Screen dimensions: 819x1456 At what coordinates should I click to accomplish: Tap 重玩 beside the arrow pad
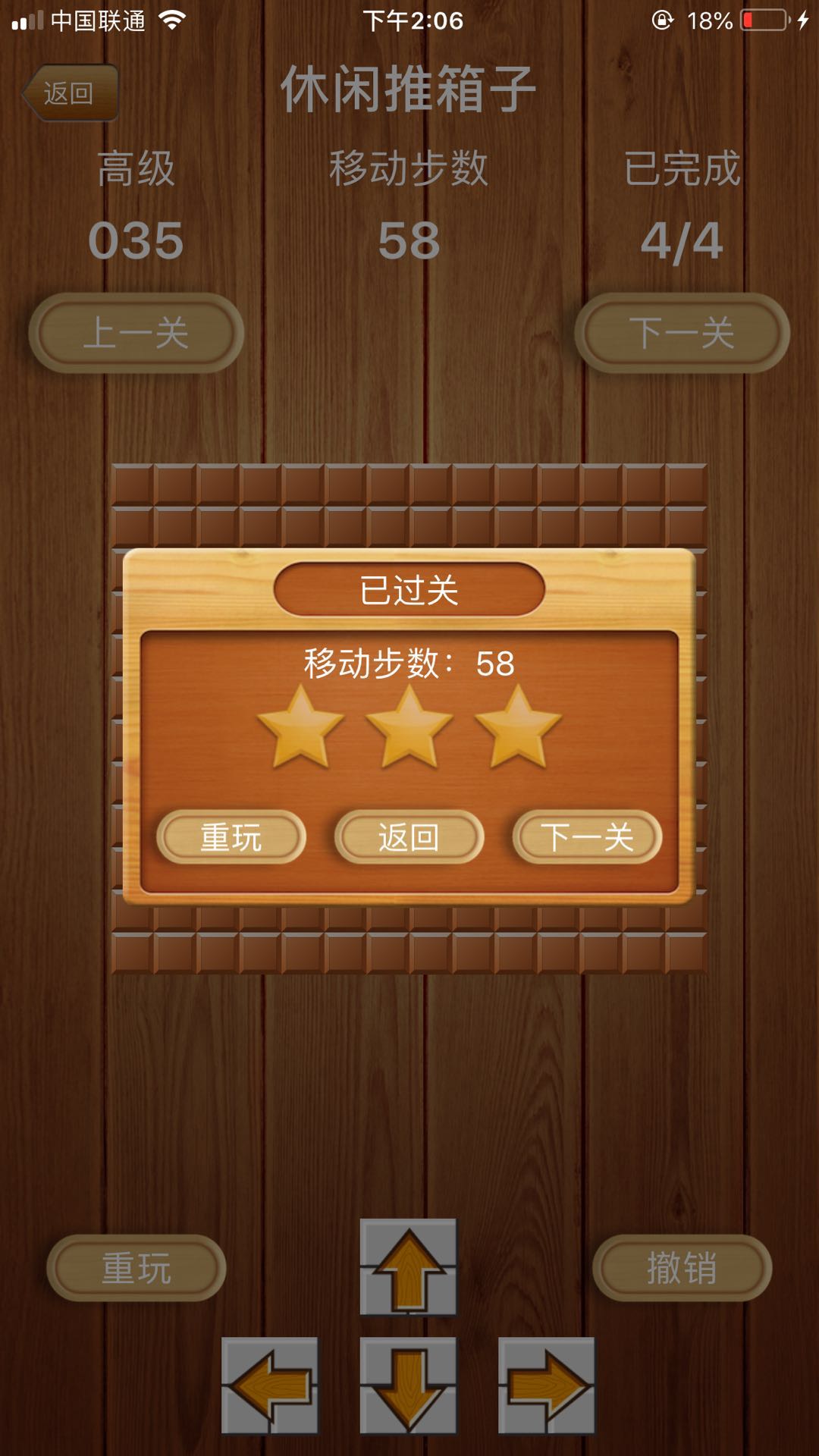point(136,1268)
